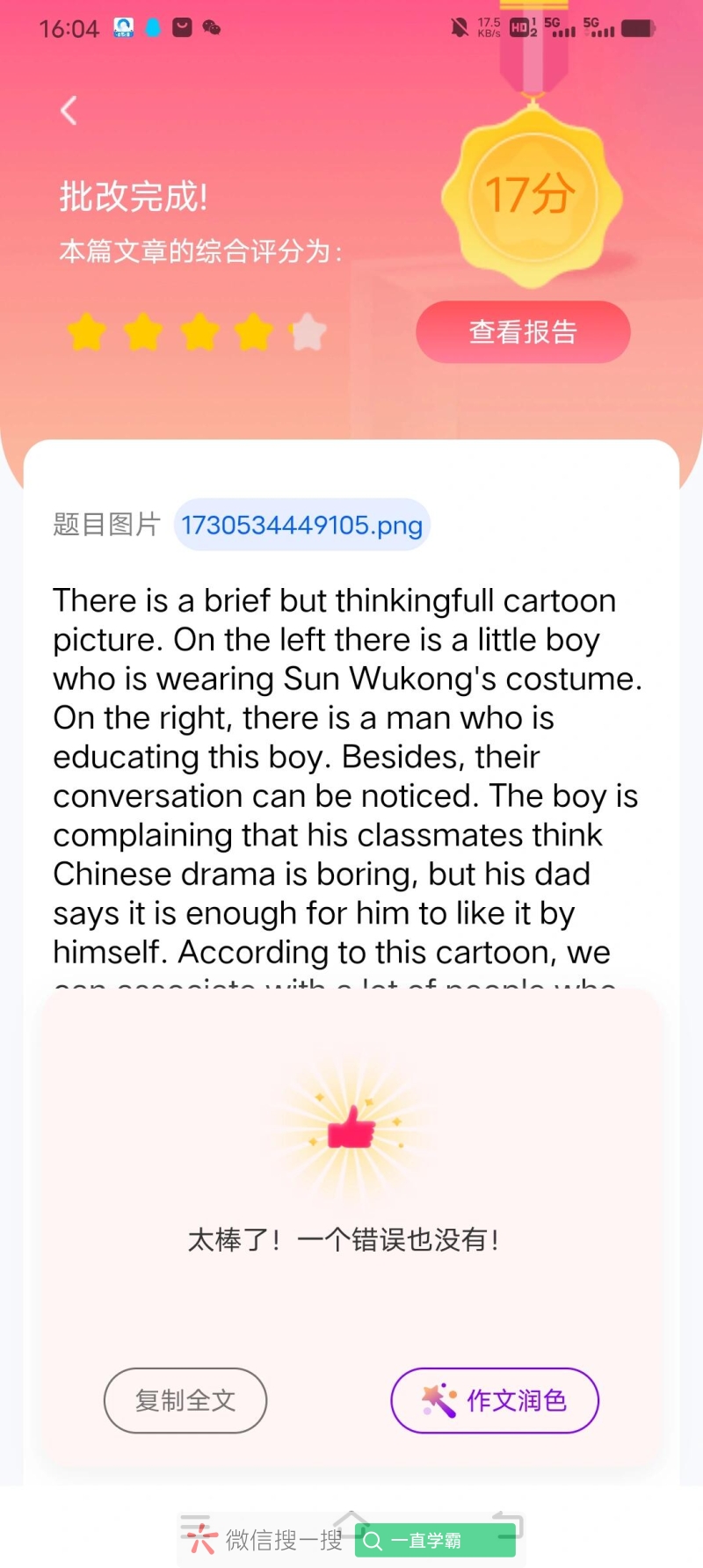Open the 1730534449105.png image link
Image resolution: width=703 pixels, height=1568 pixels.
301,526
